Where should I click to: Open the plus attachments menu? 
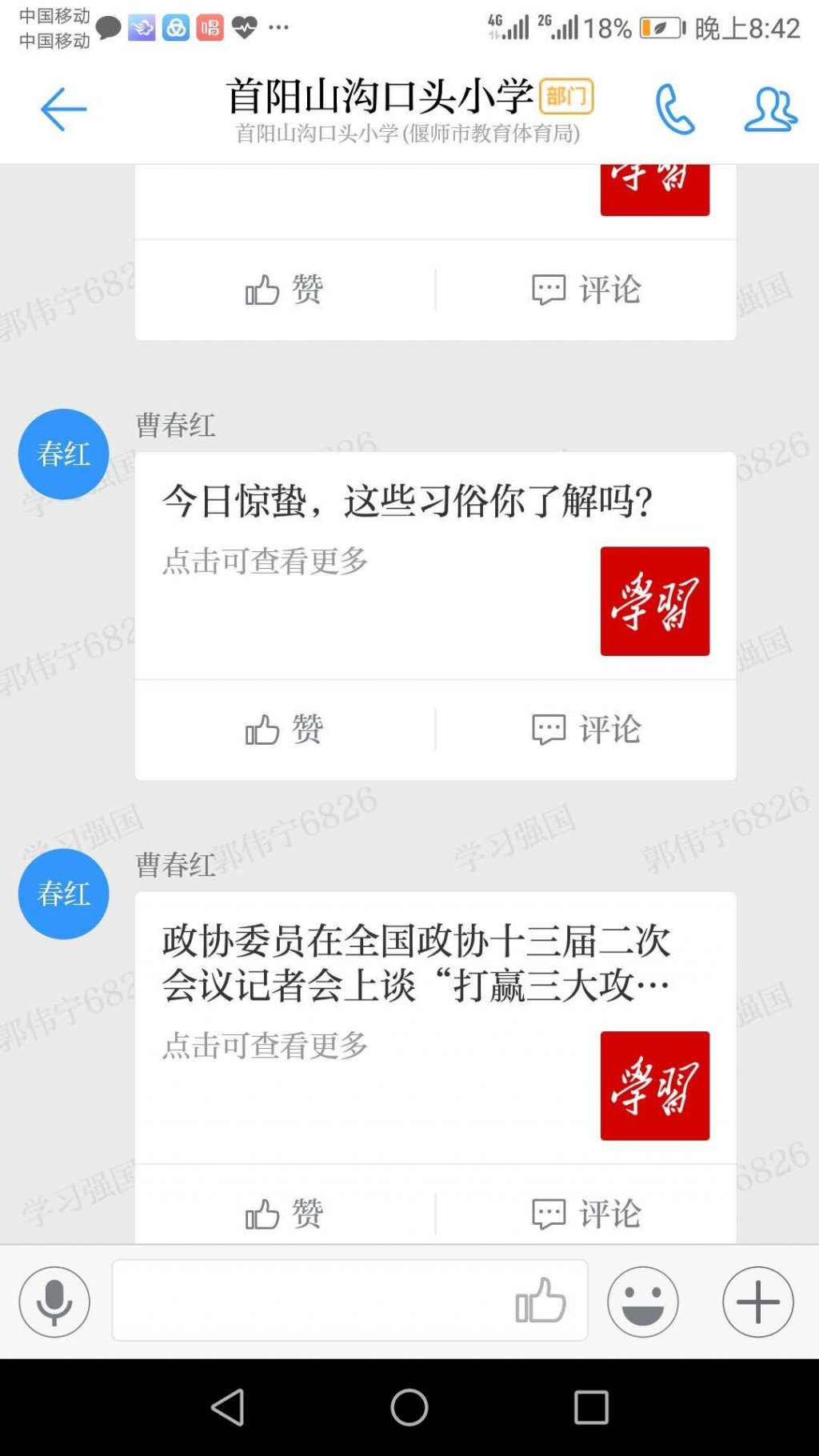[757, 1302]
